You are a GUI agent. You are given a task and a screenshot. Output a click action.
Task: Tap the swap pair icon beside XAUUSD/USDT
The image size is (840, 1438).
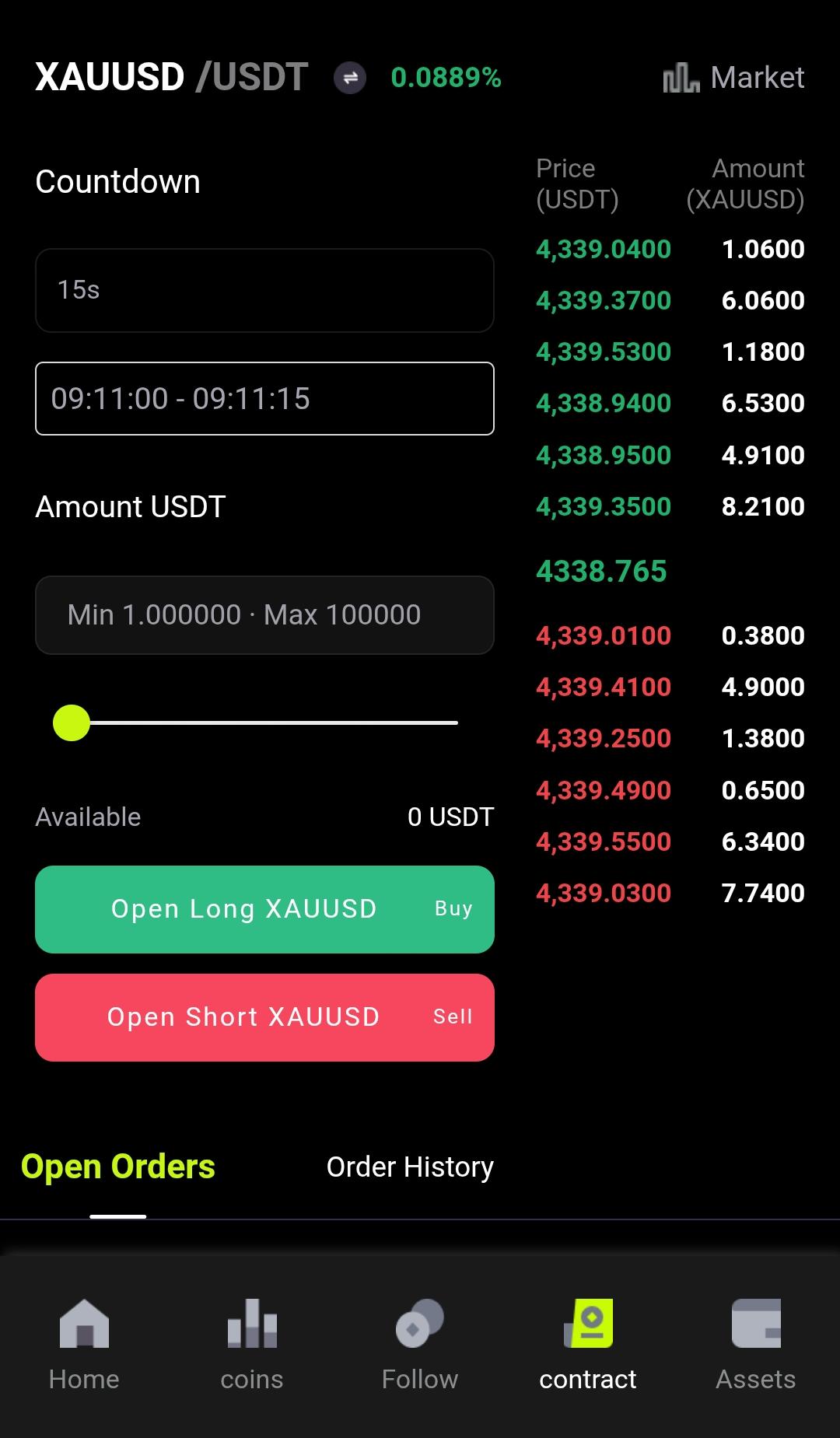point(350,78)
